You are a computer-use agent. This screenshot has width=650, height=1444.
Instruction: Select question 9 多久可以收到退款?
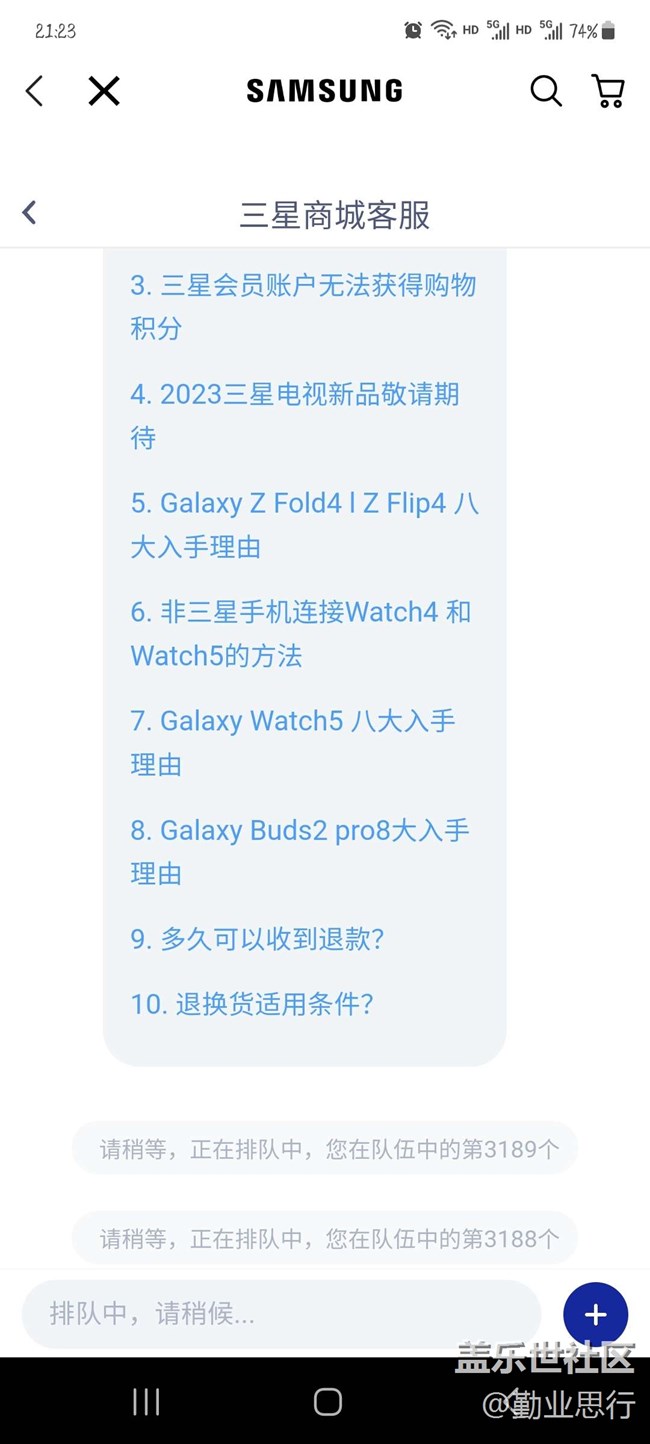click(257, 939)
